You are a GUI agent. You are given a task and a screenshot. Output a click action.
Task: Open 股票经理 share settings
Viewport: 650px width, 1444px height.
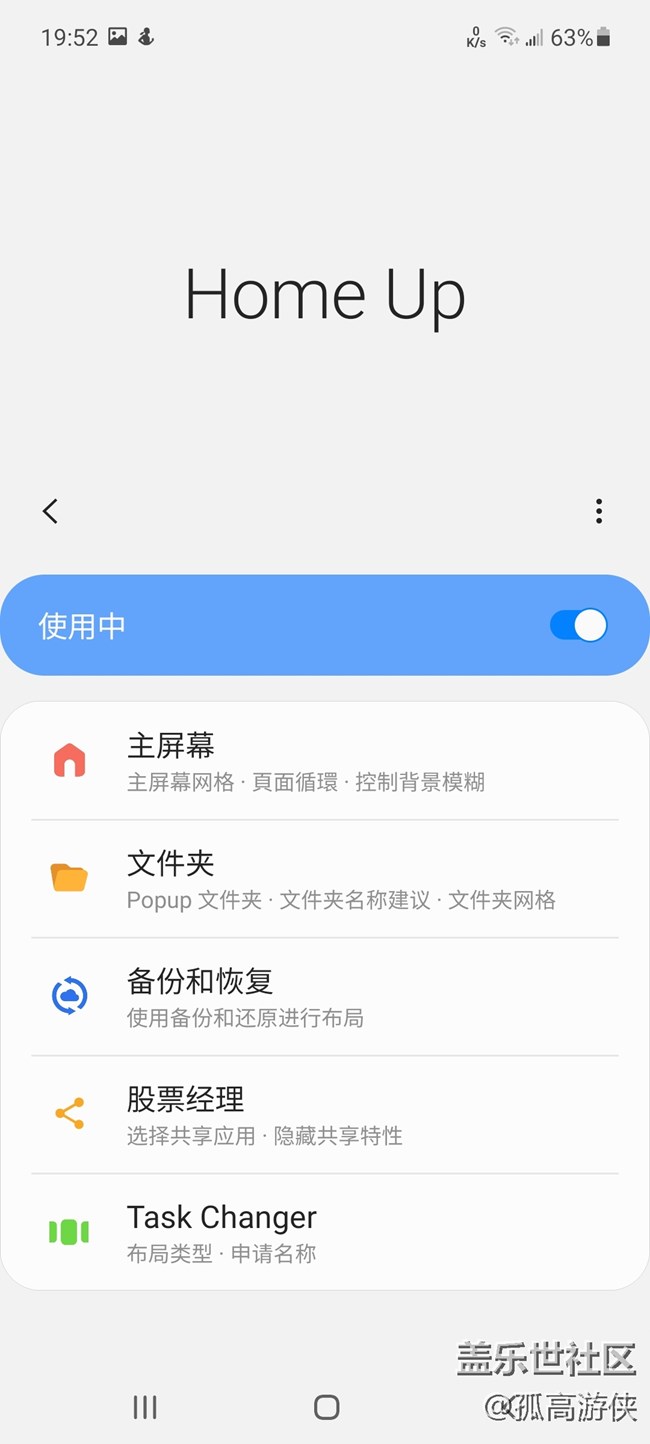click(x=324, y=1115)
